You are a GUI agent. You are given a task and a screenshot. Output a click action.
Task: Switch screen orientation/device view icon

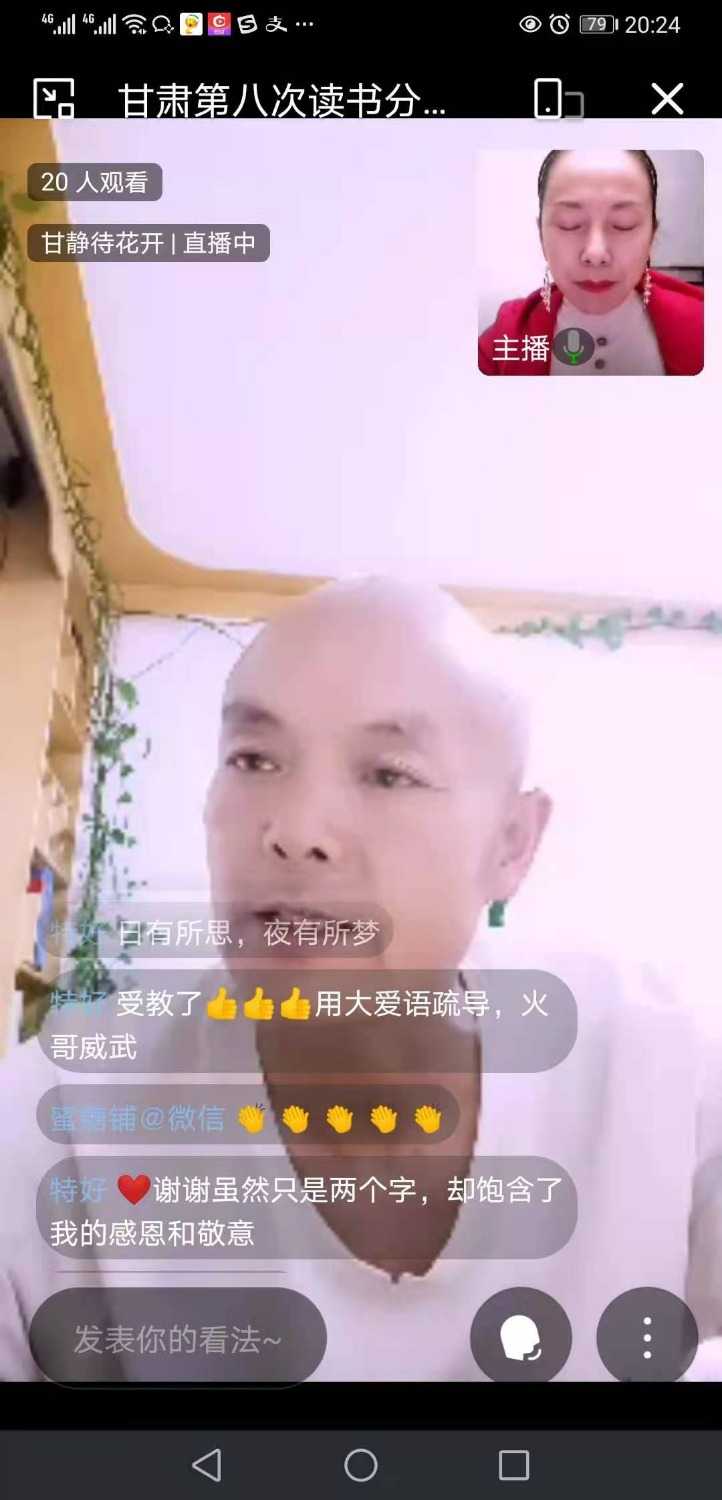pos(558,99)
